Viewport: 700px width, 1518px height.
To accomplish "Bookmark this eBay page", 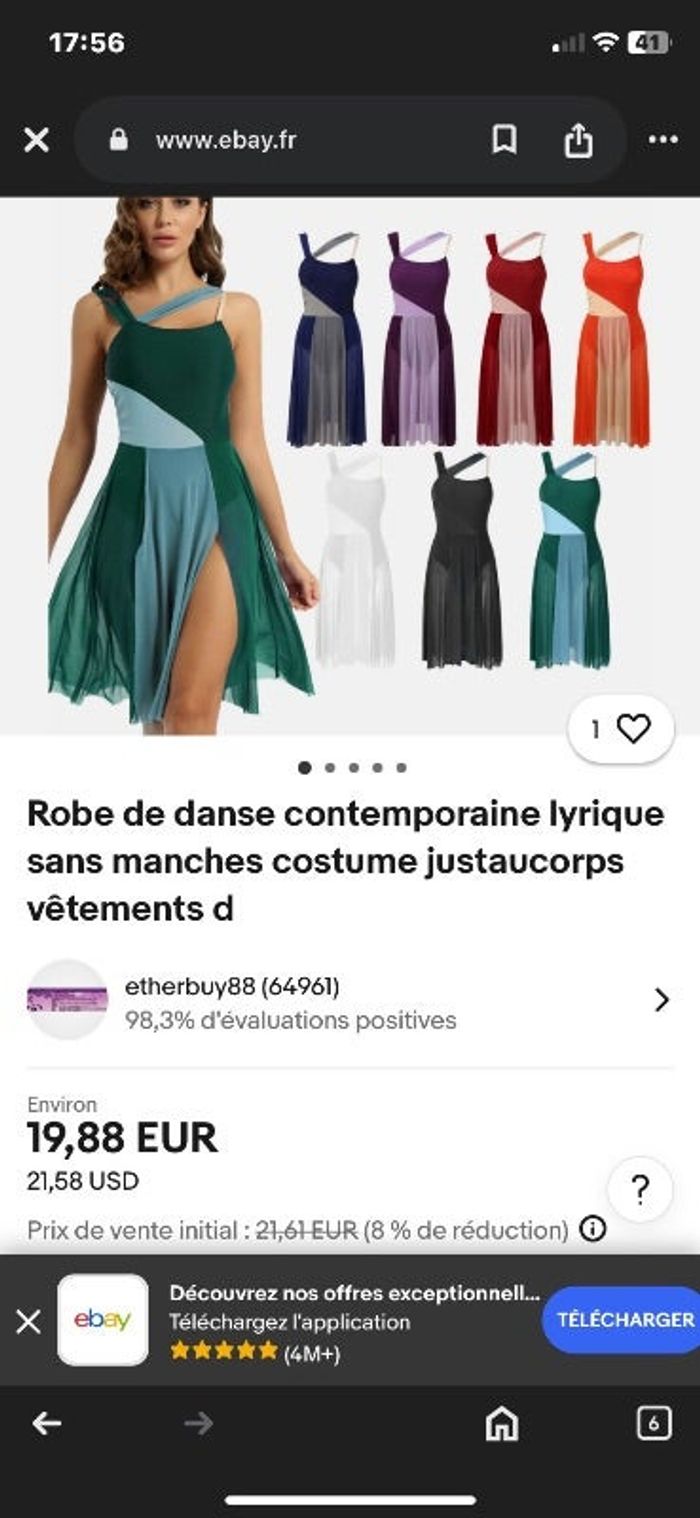I will click(x=505, y=140).
